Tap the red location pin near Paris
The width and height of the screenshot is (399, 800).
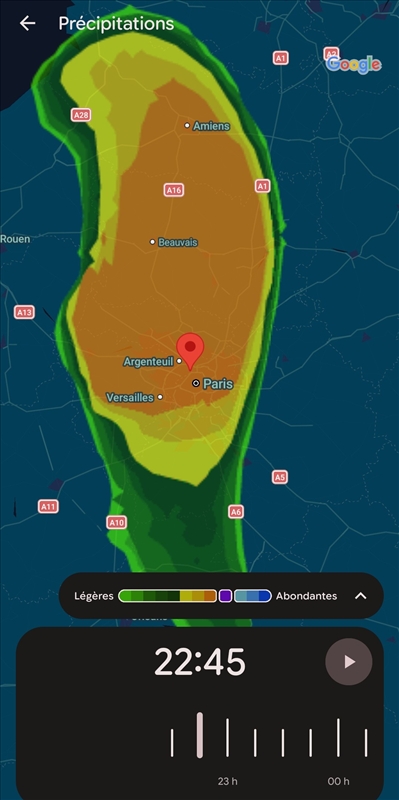(x=190, y=351)
